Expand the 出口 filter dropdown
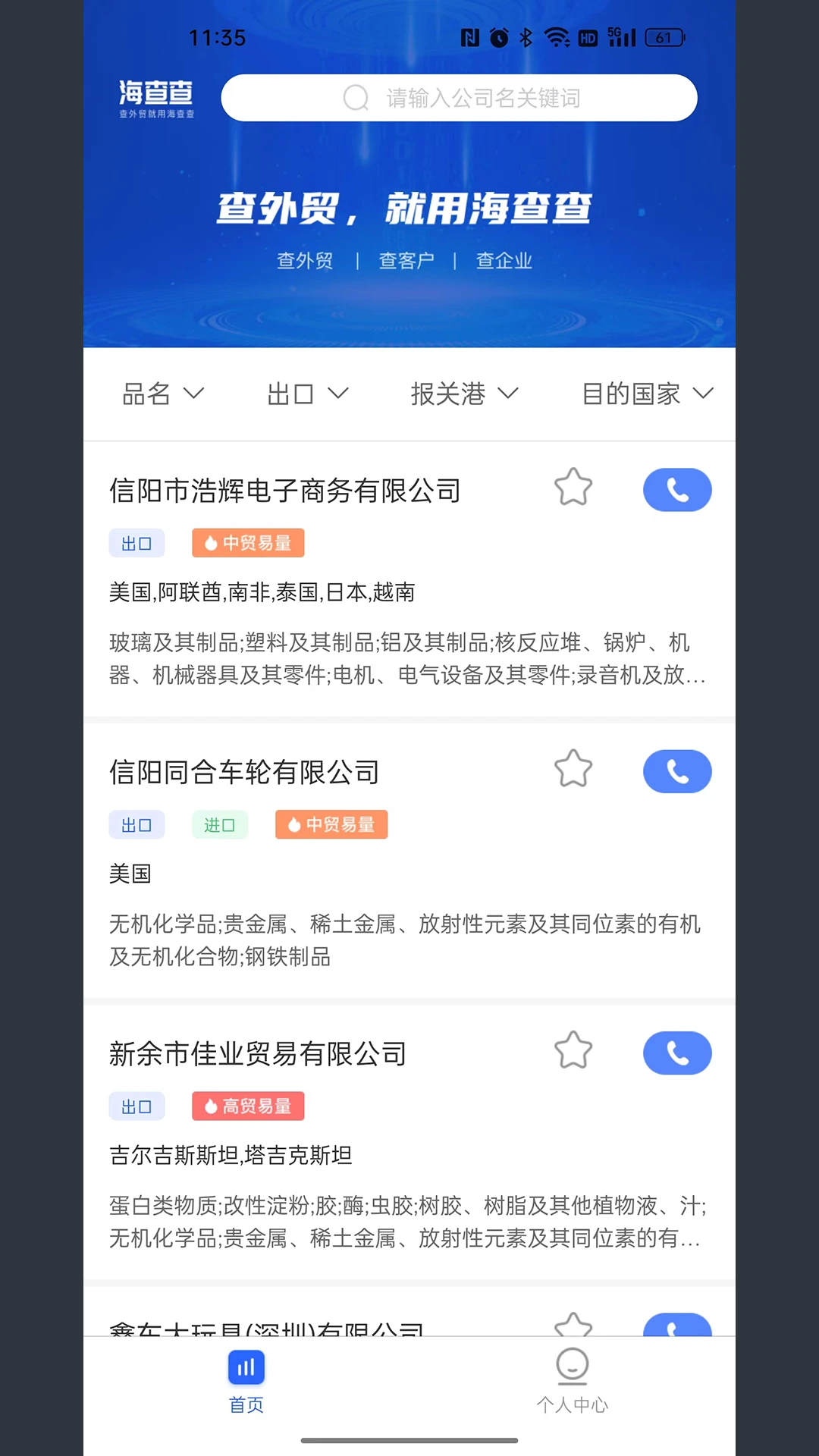The image size is (819, 1456). [x=307, y=394]
